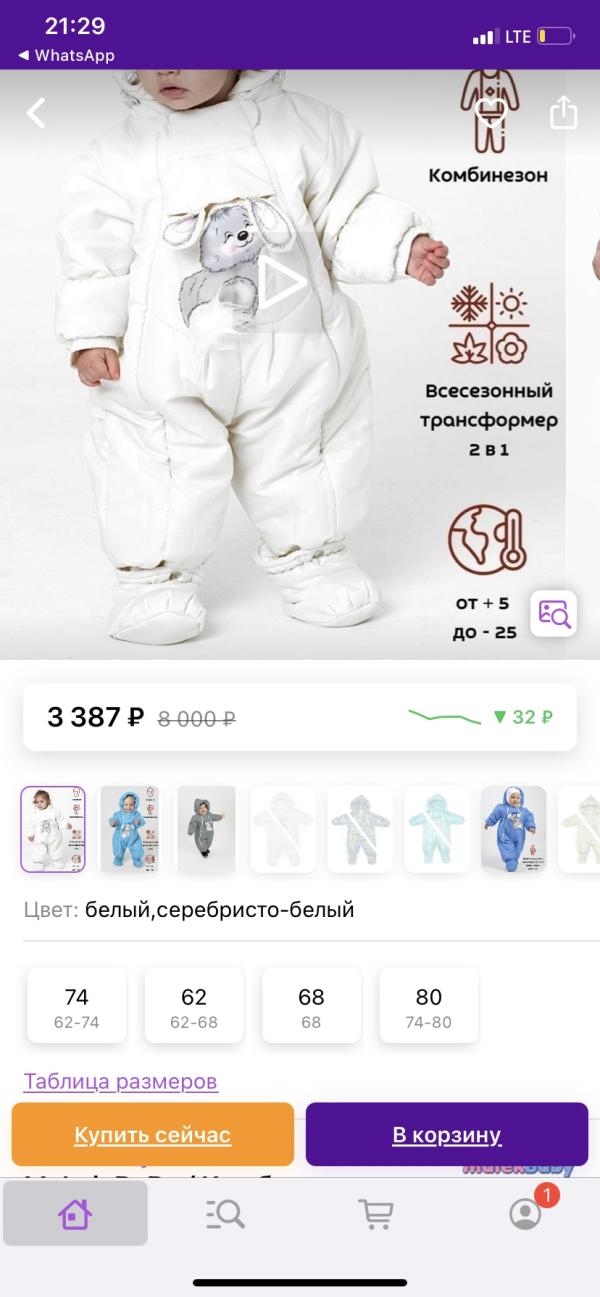The width and height of the screenshot is (600, 1297).
Task: Switch to the home tab
Action: point(75,1214)
